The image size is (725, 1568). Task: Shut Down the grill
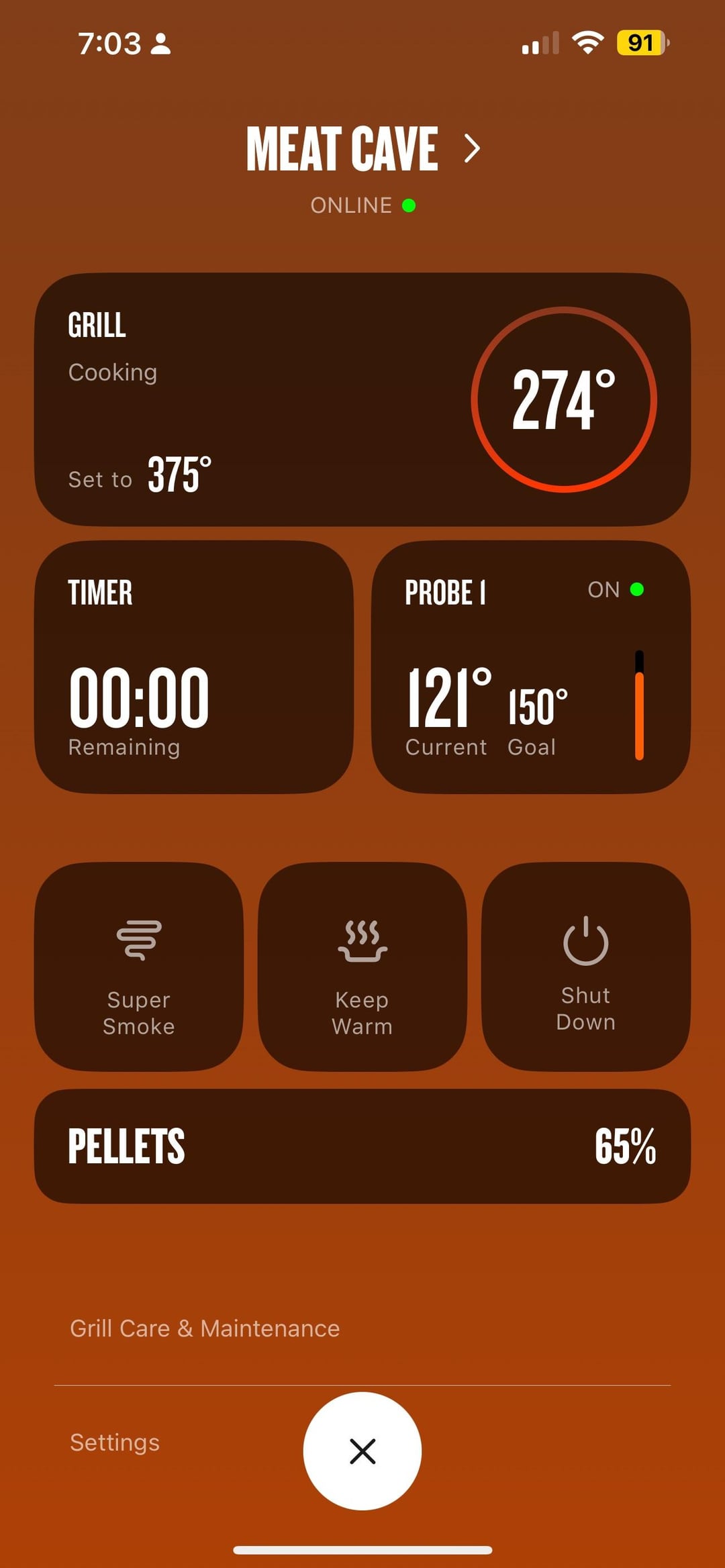click(x=585, y=967)
